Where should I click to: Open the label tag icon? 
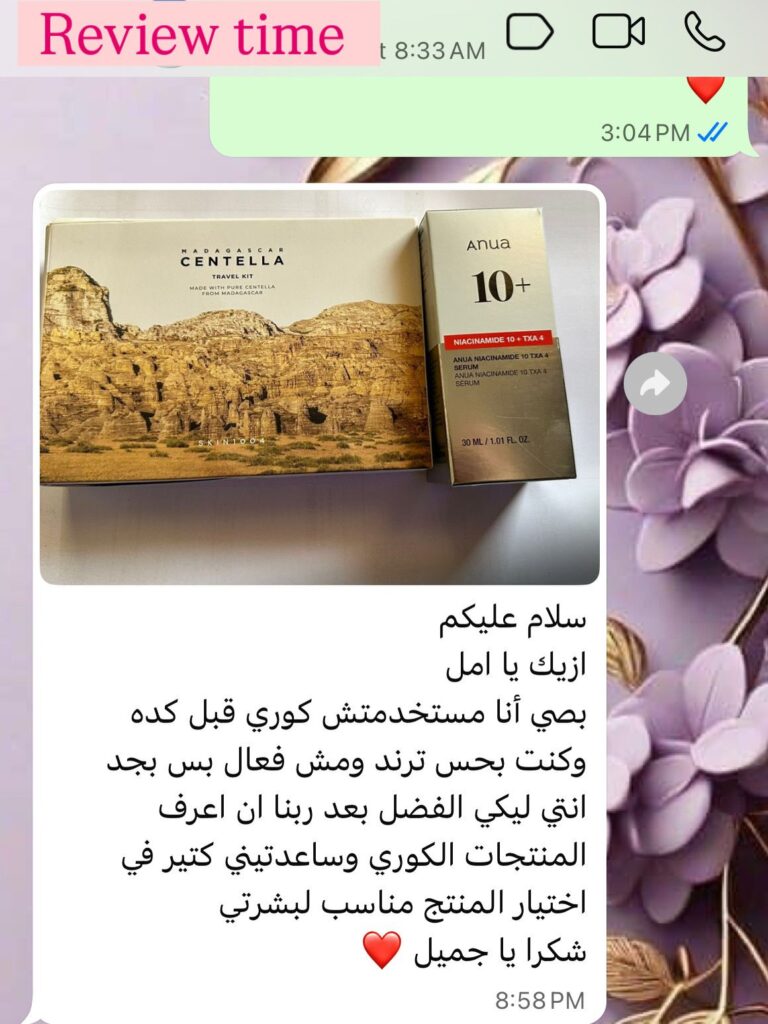pos(529,32)
